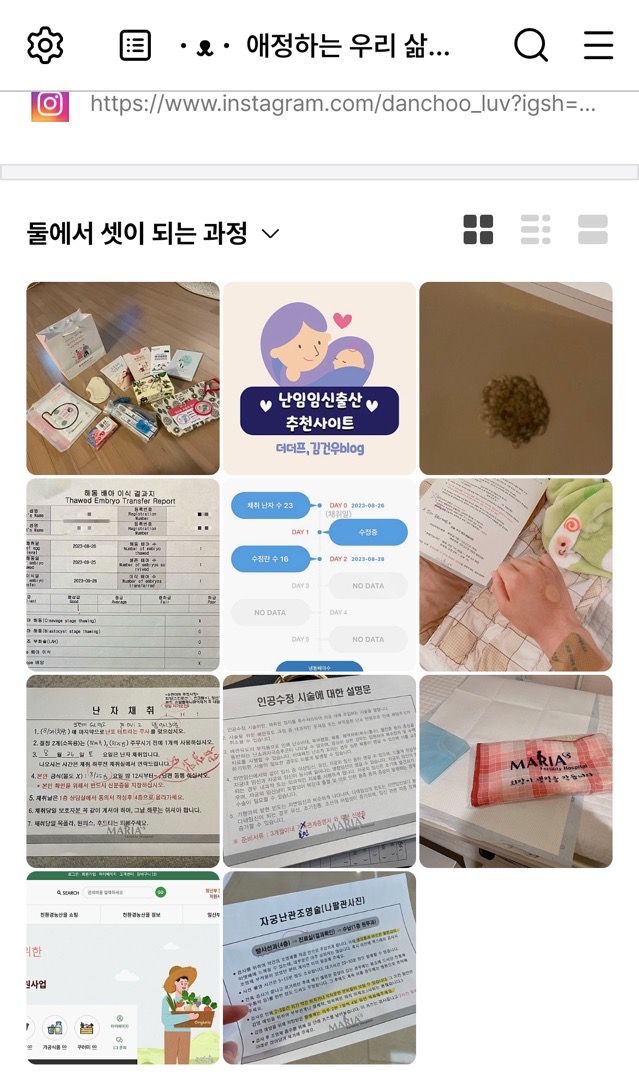Open the post showing 채취 난자 수 23
The width and height of the screenshot is (639, 1080).
pyautogui.click(x=319, y=574)
